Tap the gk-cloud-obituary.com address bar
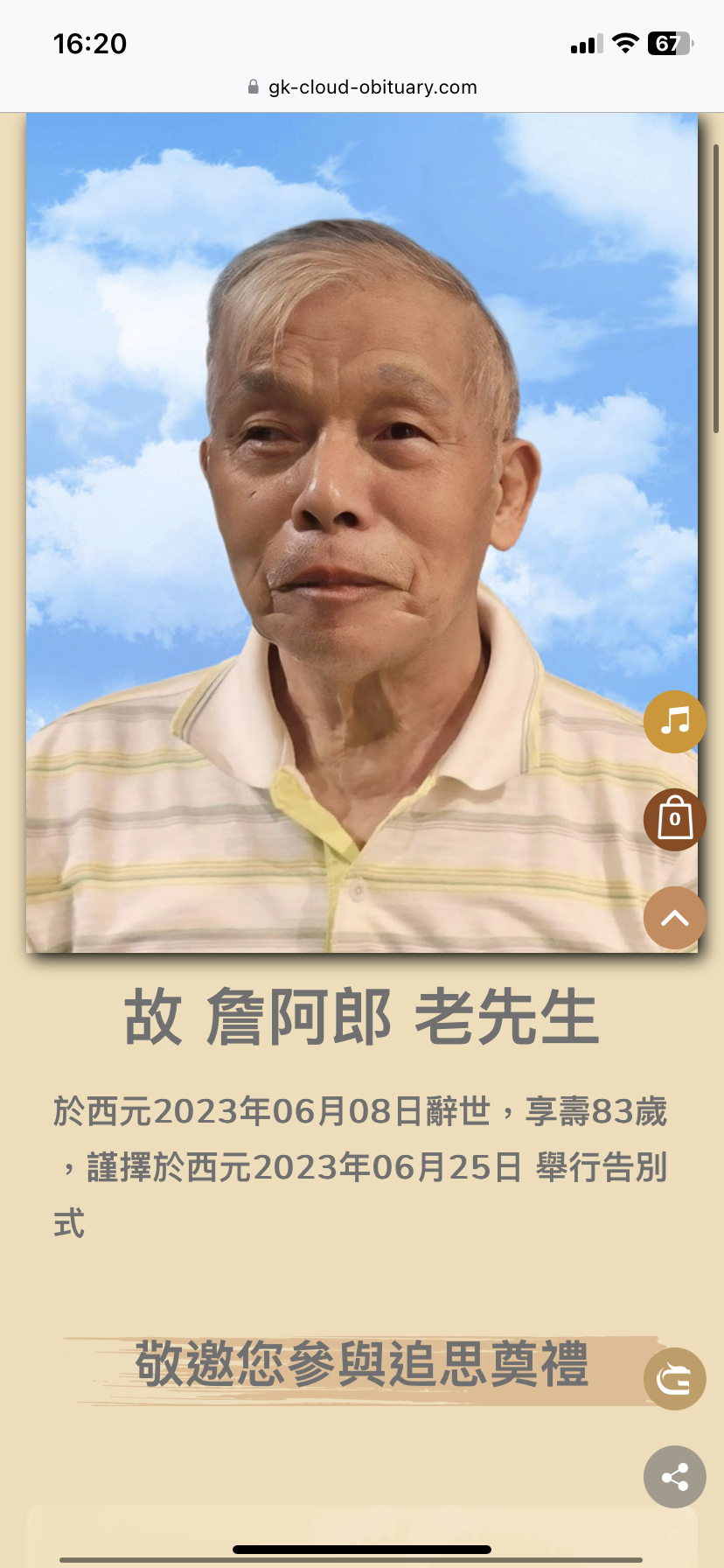Screen dimensions: 724x1568 pyautogui.click(x=362, y=87)
